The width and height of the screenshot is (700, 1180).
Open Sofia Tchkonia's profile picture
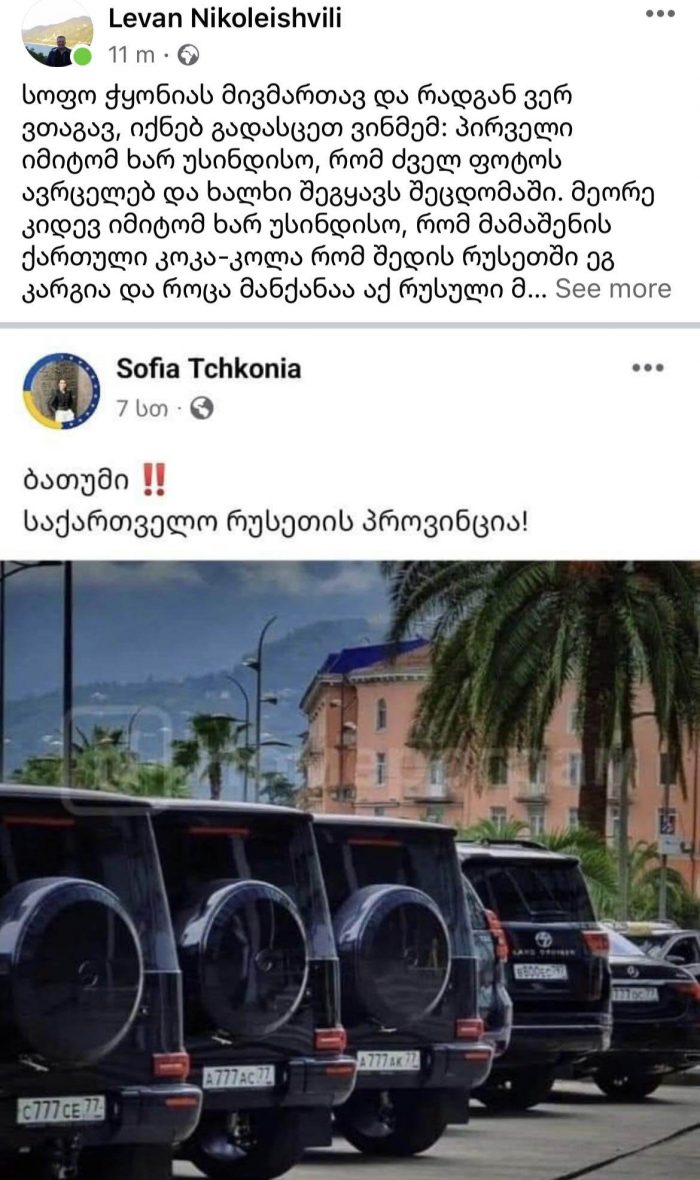(x=61, y=391)
